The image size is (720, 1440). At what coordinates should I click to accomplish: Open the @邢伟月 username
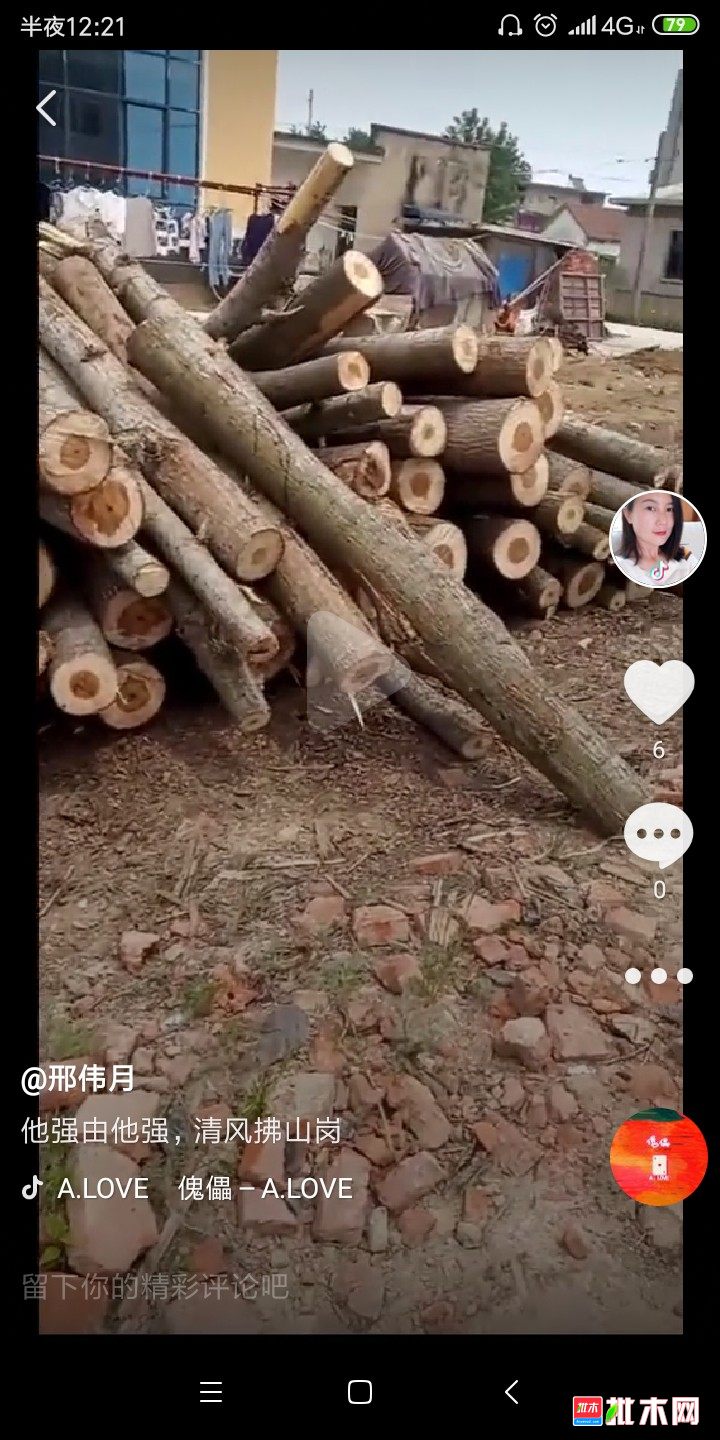(78, 1079)
